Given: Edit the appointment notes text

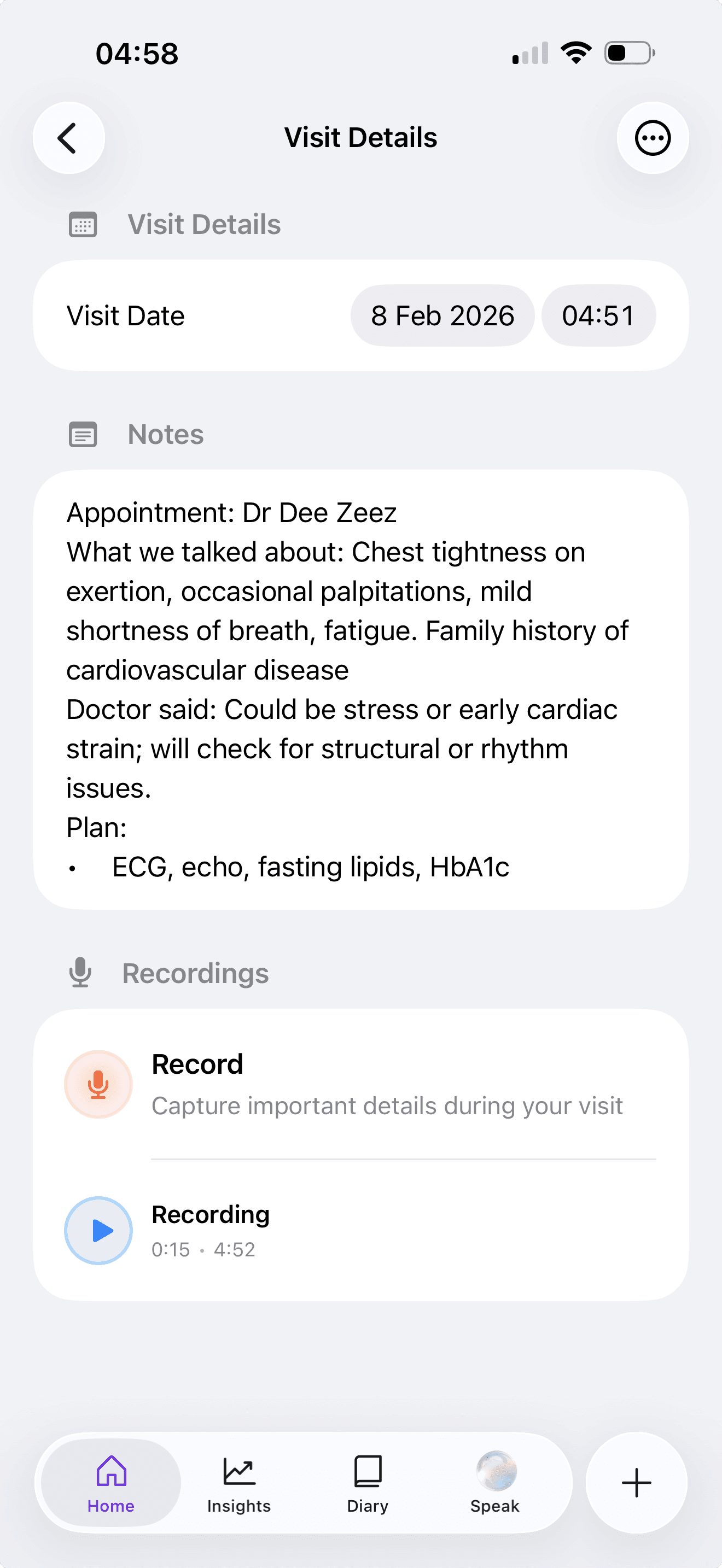Looking at the screenshot, I should (360, 689).
